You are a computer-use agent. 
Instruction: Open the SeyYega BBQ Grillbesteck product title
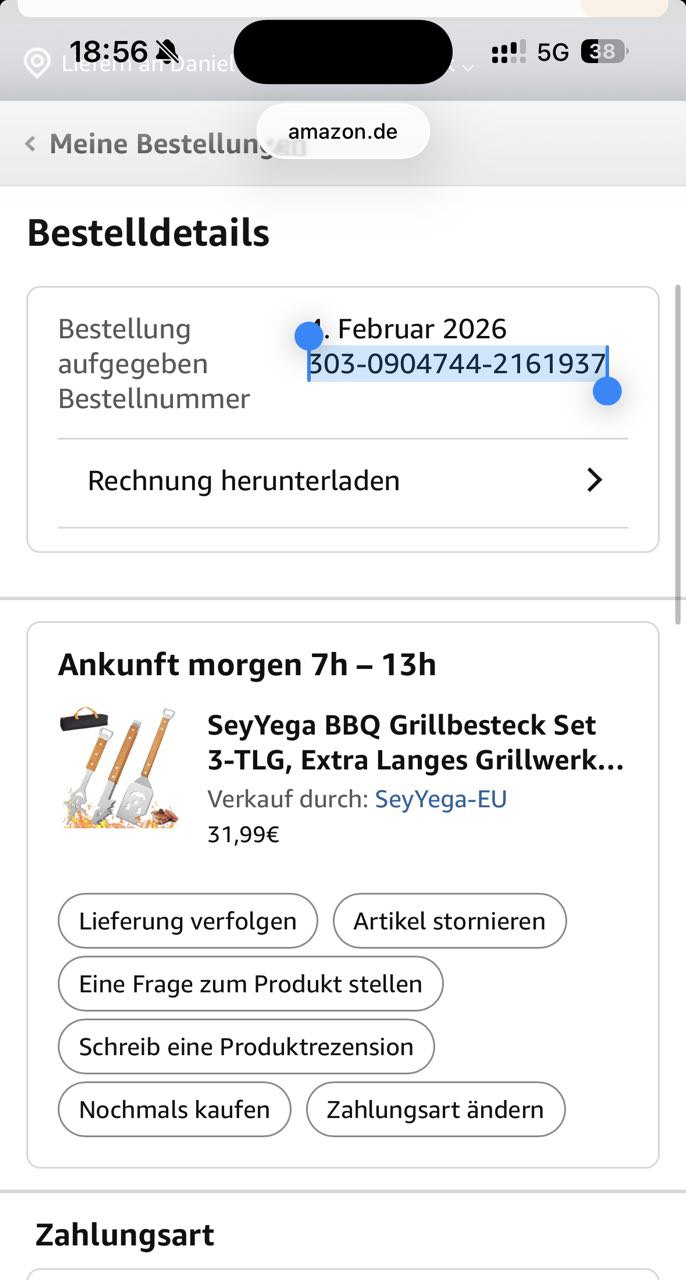414,742
